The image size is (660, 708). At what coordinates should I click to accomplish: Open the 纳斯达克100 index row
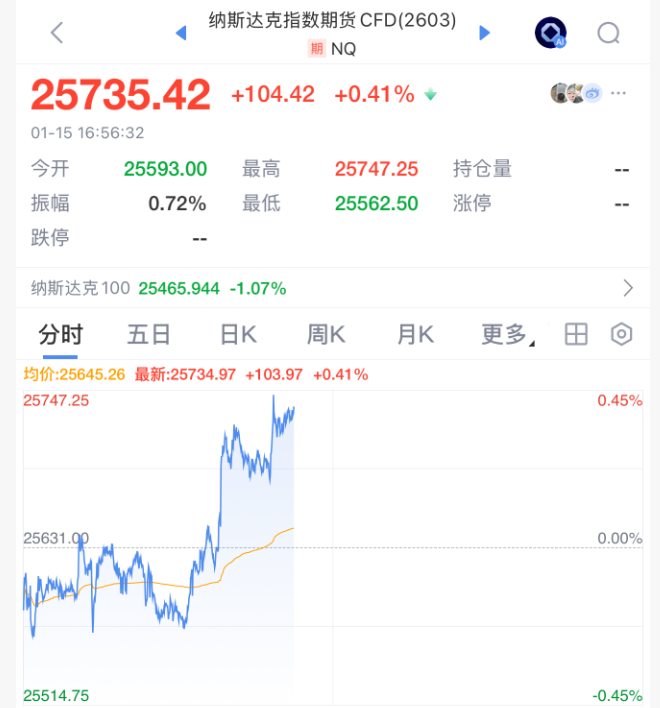point(330,288)
